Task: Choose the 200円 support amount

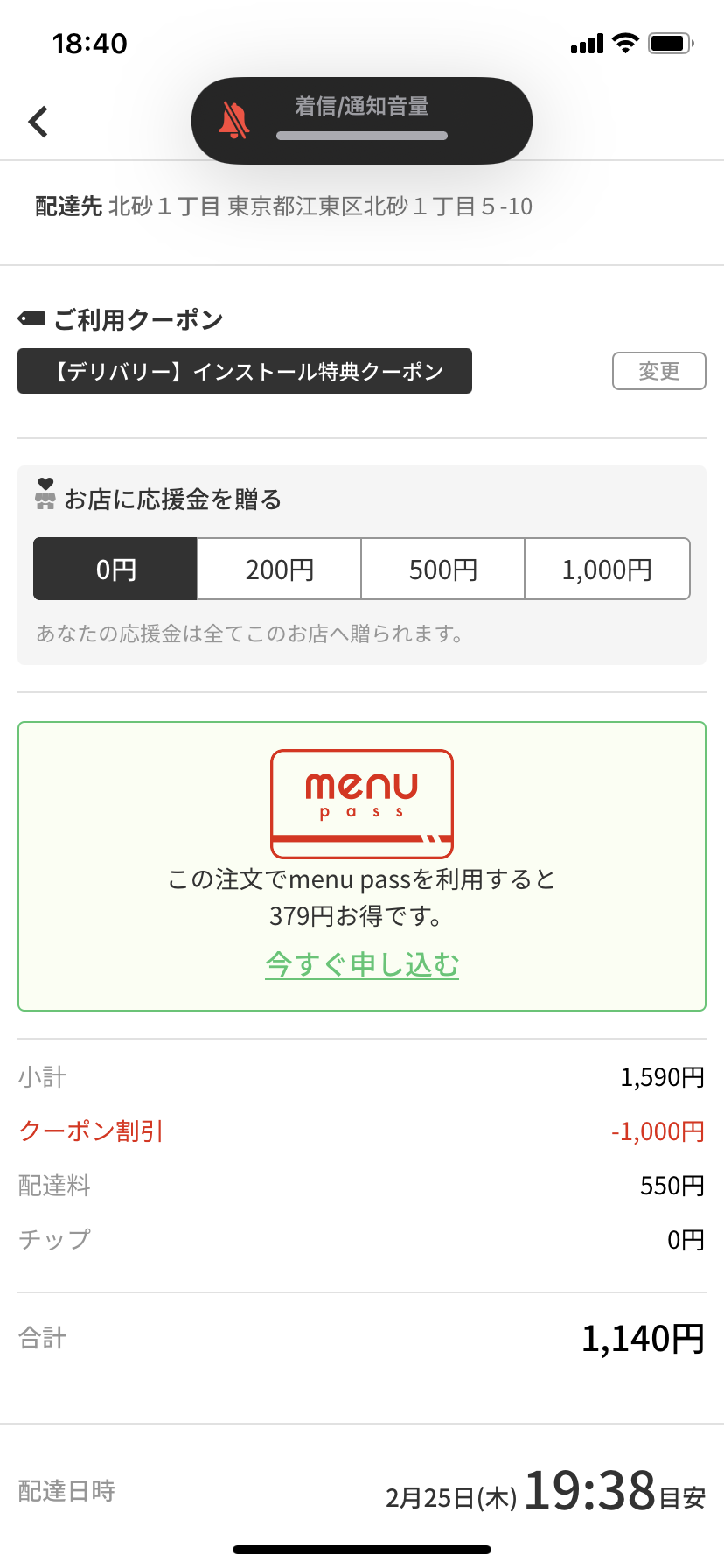Action: click(279, 570)
